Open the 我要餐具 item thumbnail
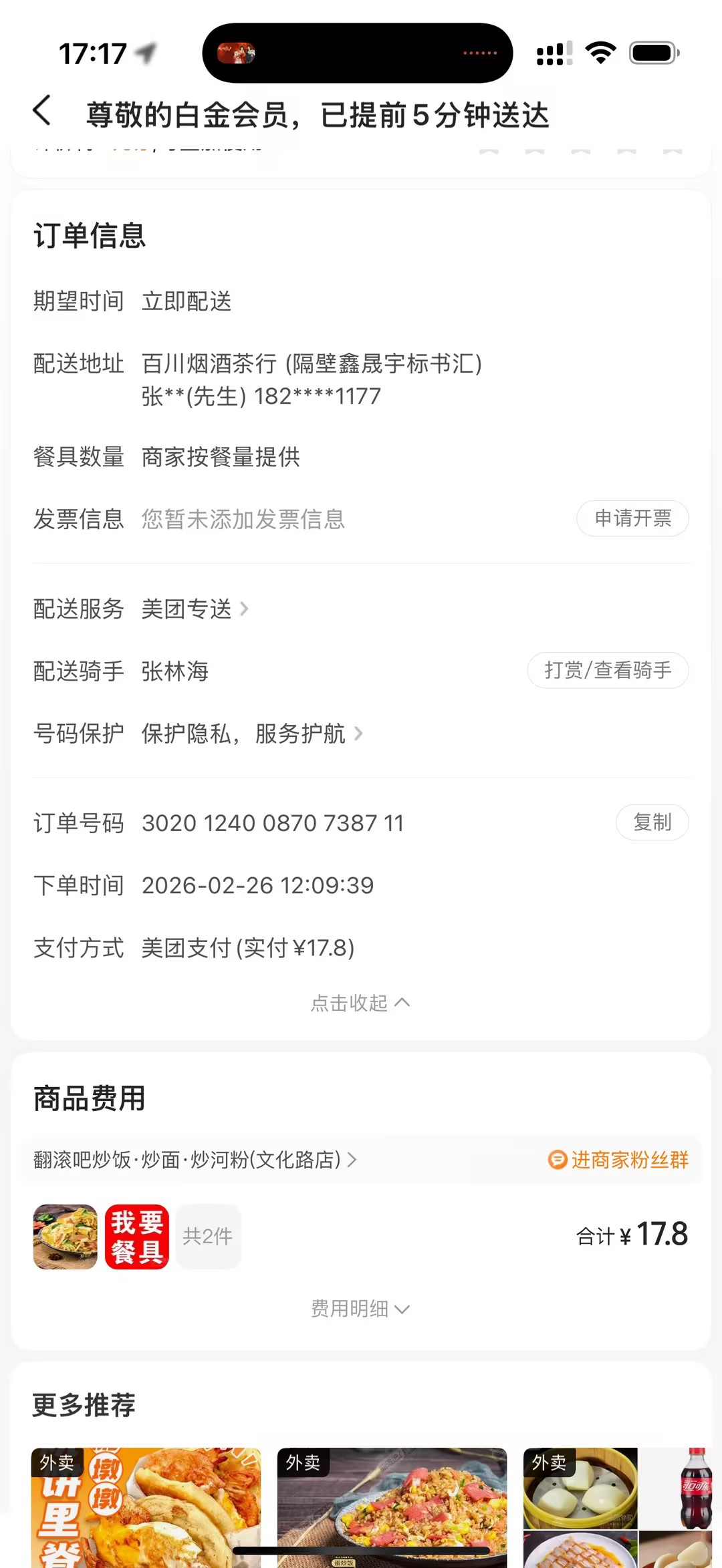This screenshot has width=722, height=1568. pyautogui.click(x=137, y=1237)
